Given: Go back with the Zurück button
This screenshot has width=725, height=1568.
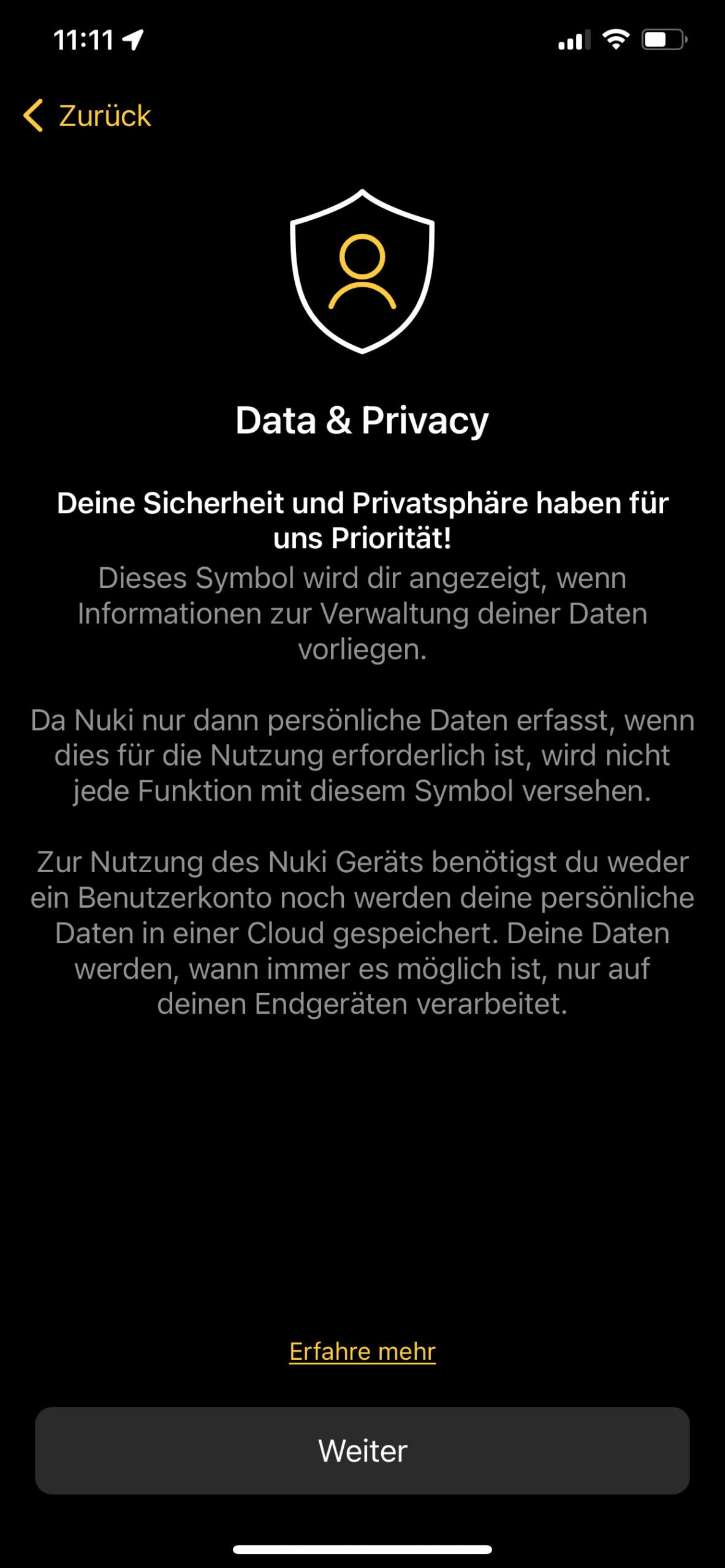Looking at the screenshot, I should [x=88, y=116].
